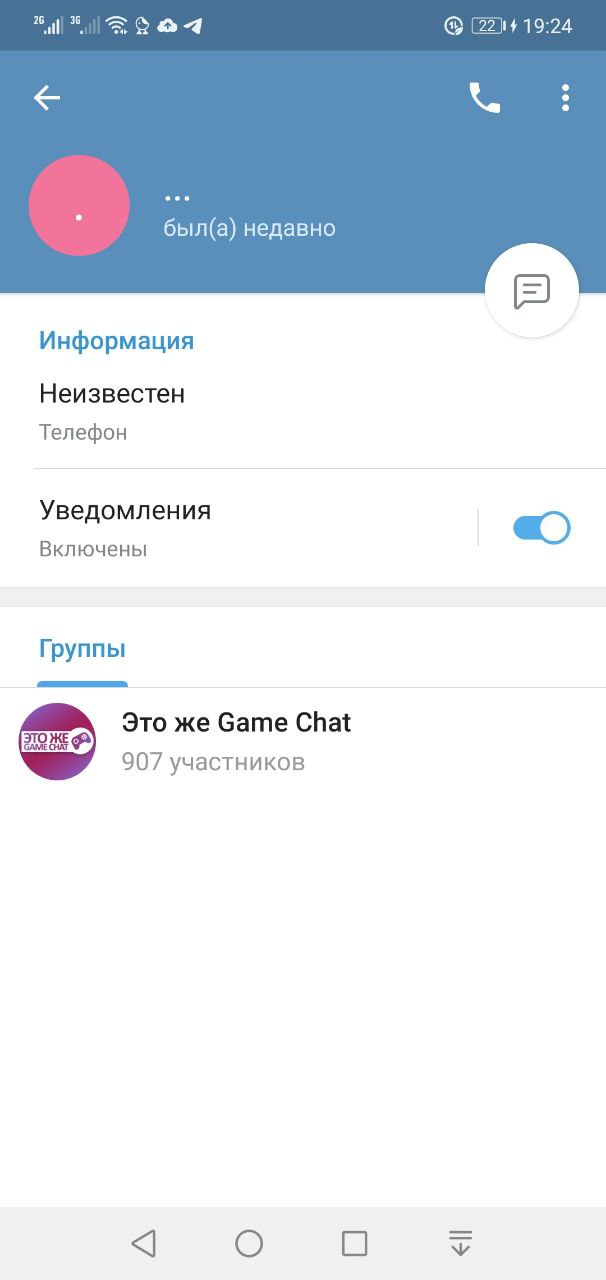
Task: Select the Группы tab
Action: 82,648
